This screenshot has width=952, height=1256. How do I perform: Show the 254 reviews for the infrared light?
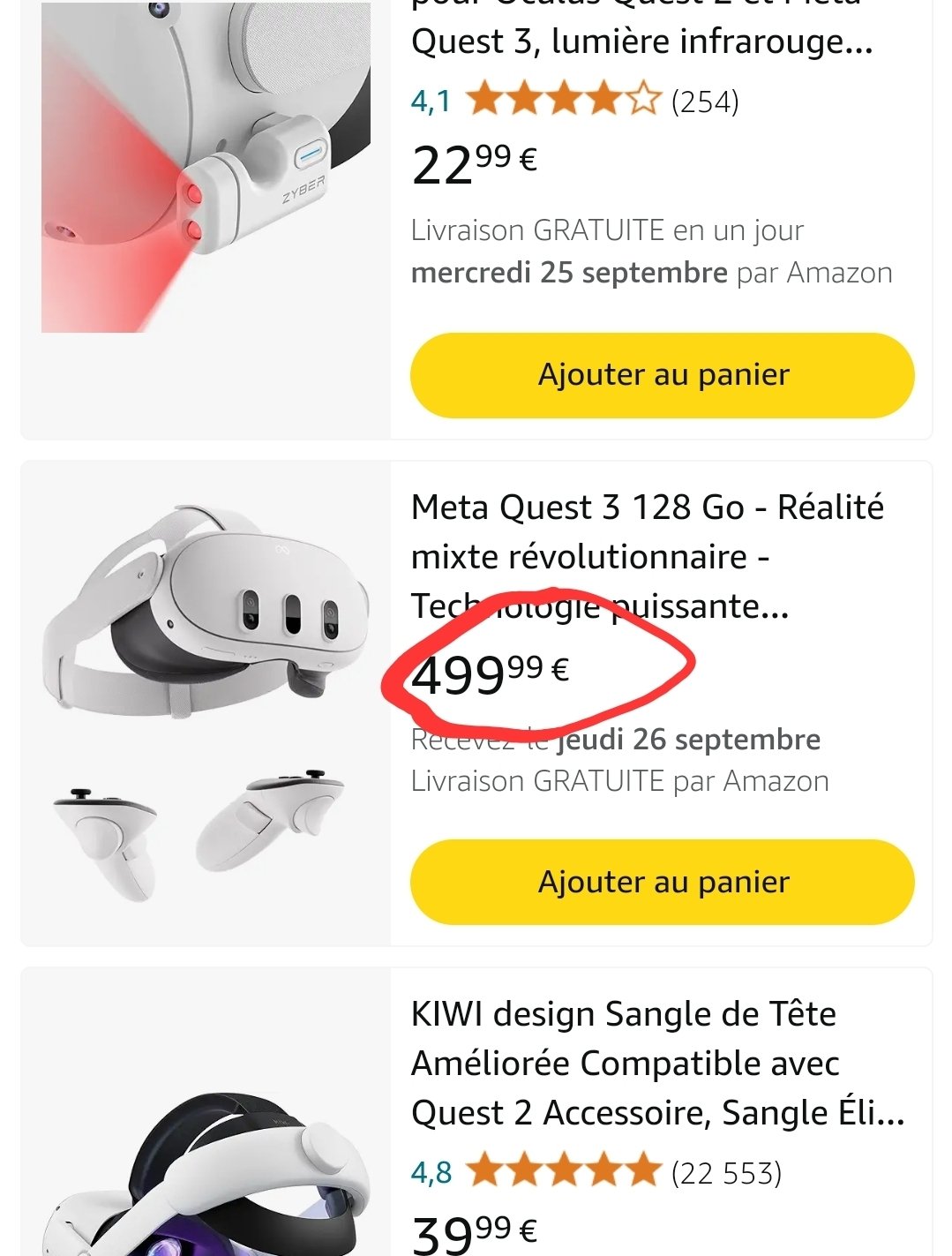pyautogui.click(x=704, y=102)
